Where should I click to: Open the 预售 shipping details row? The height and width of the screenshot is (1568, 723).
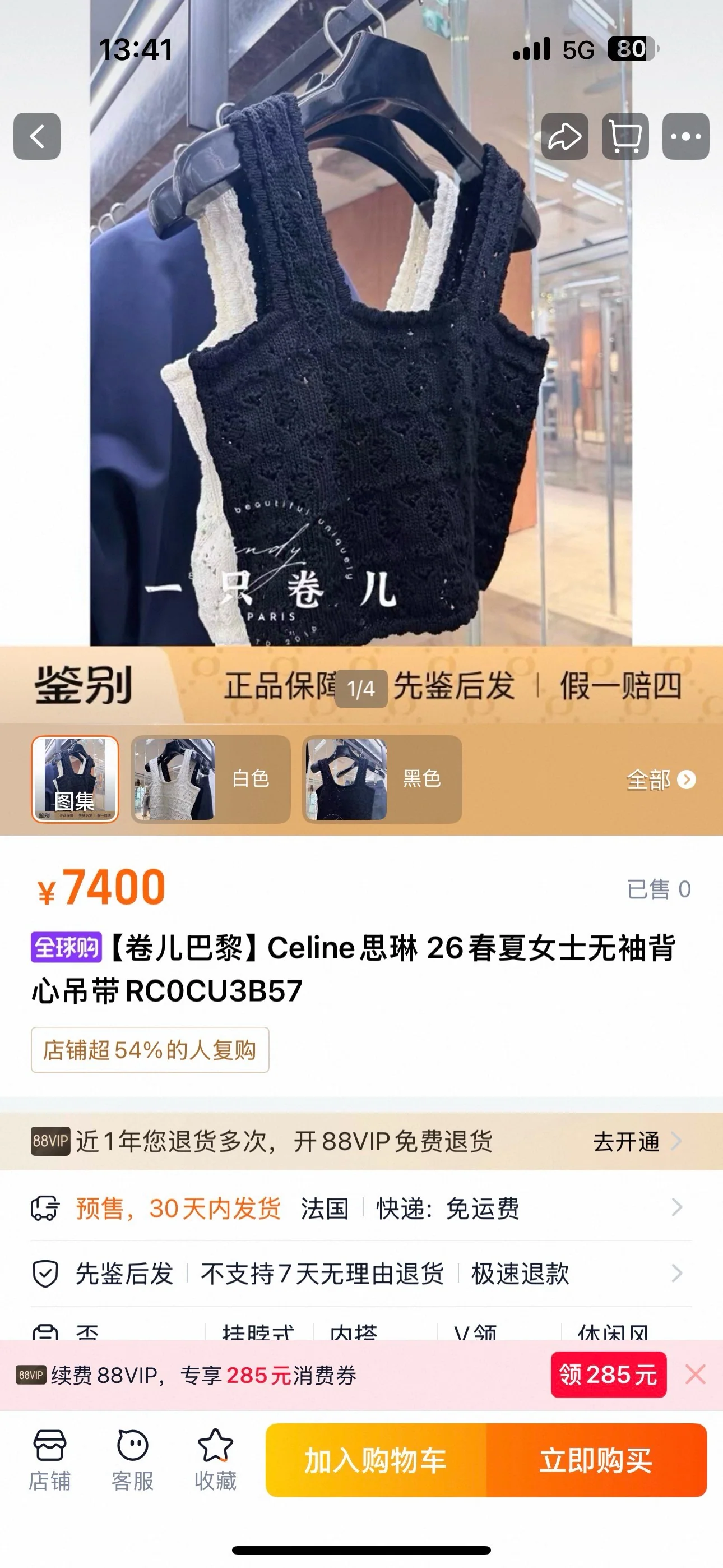tap(361, 1209)
